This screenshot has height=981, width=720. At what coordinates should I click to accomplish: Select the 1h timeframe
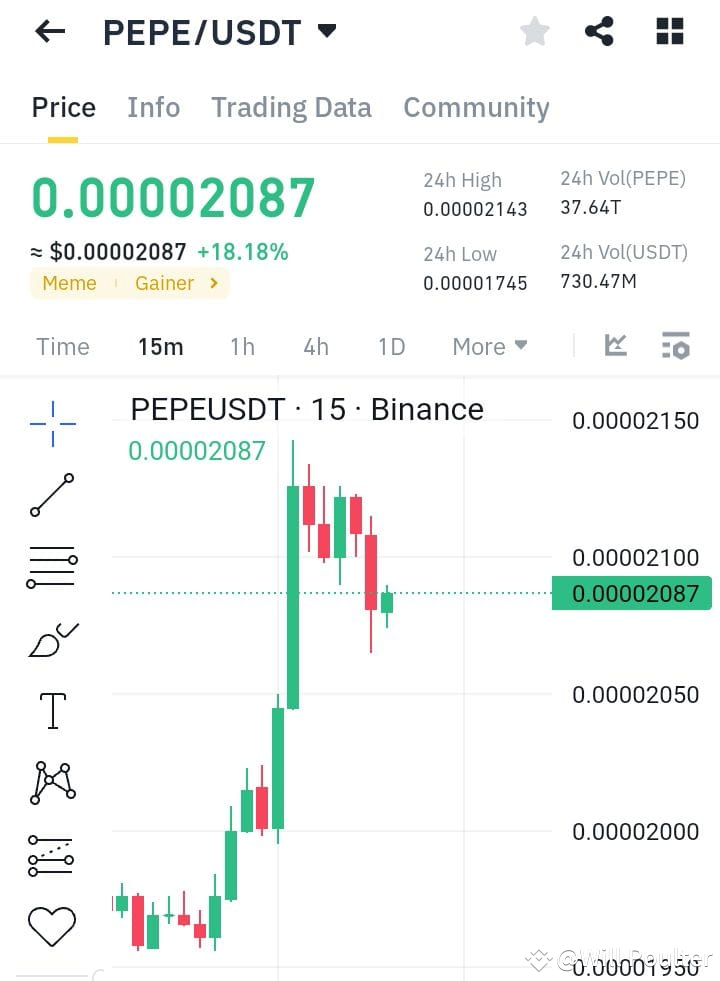242,346
